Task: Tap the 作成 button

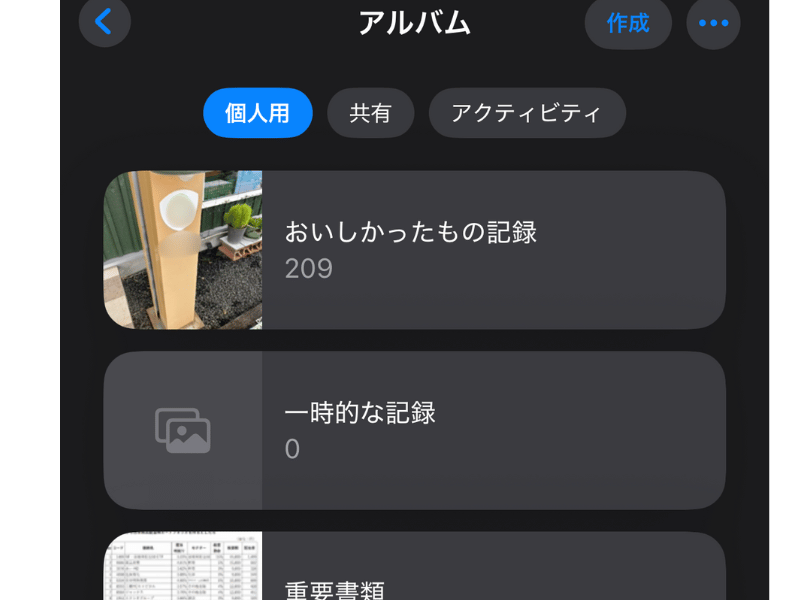Action: pyautogui.click(x=628, y=23)
